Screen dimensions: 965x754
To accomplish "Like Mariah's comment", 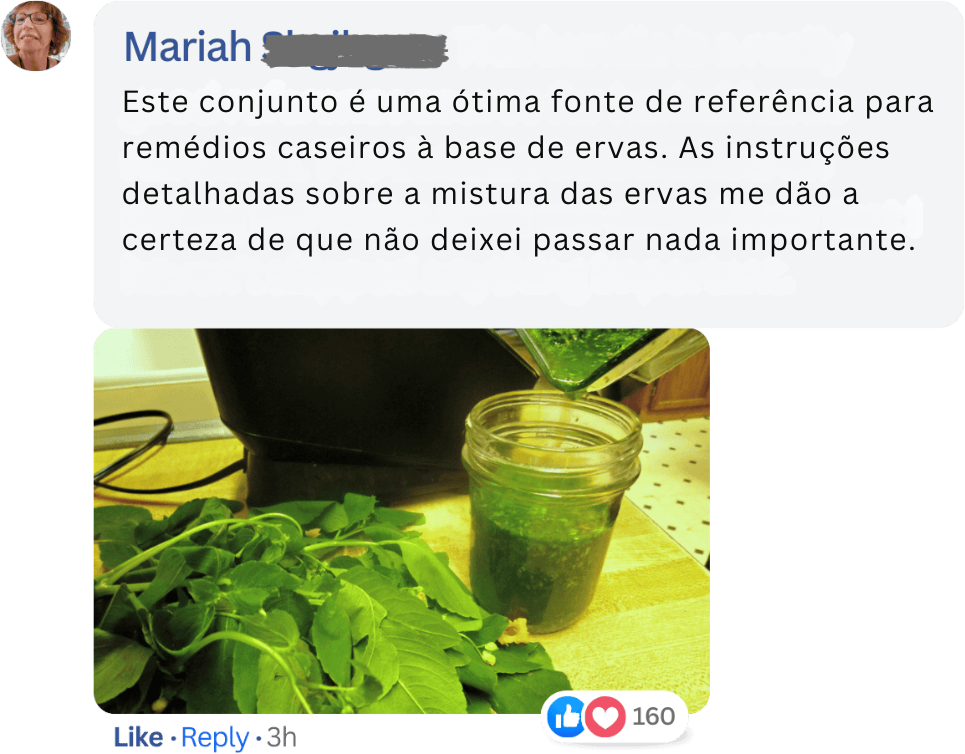I will [x=138, y=738].
